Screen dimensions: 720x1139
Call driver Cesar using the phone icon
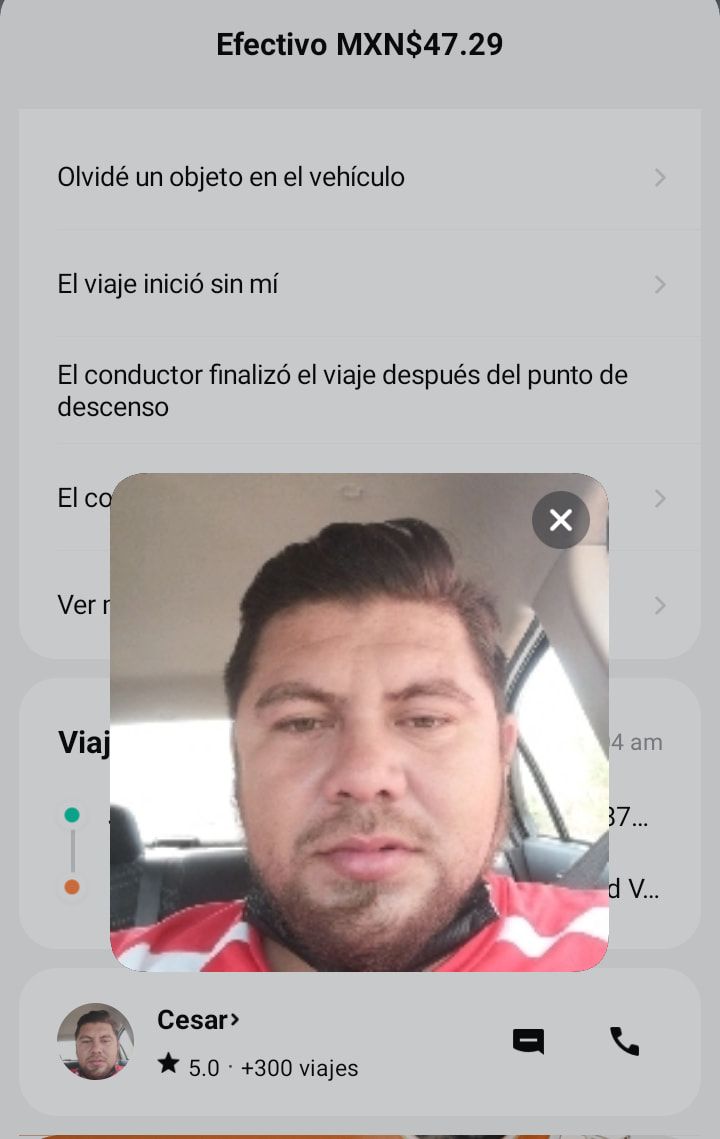coord(625,1041)
